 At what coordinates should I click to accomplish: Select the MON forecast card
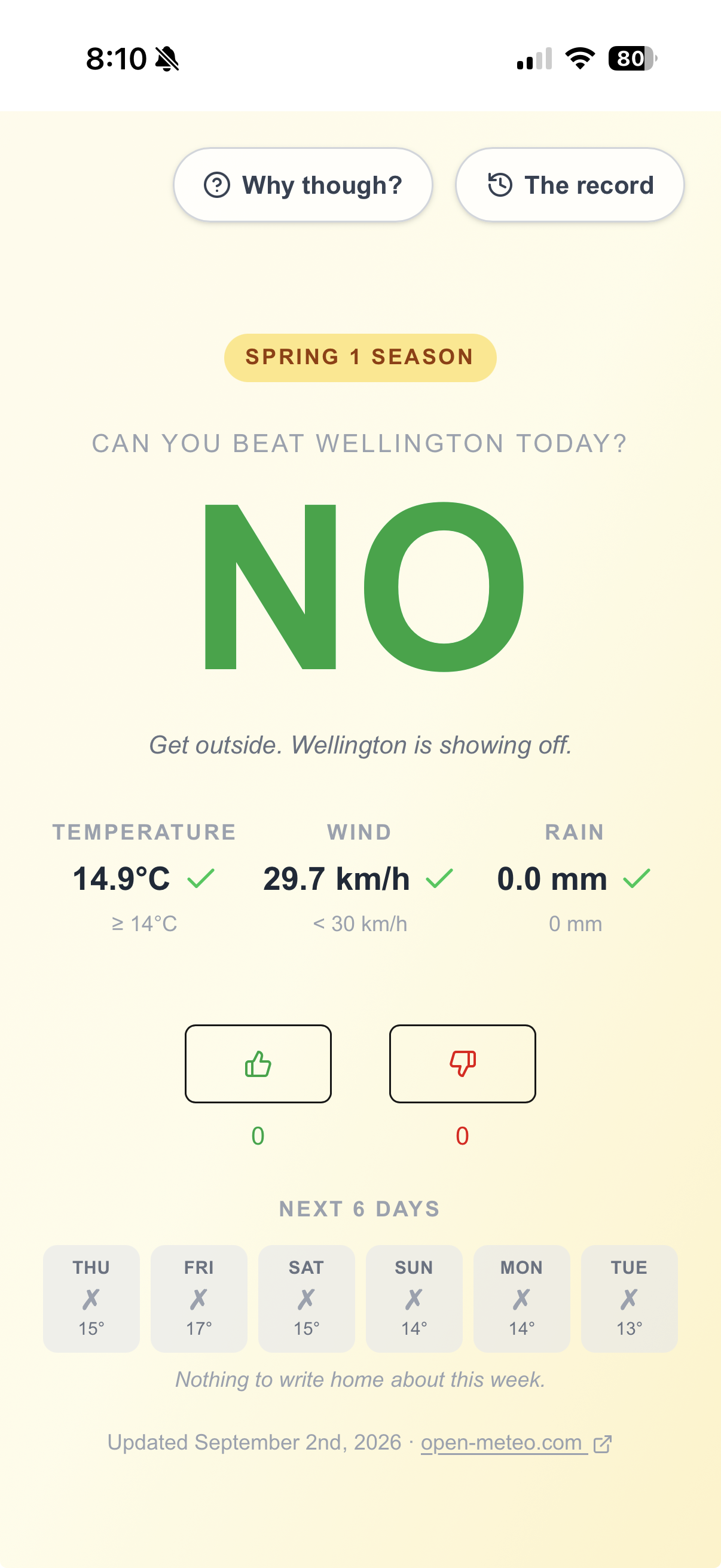click(522, 1298)
